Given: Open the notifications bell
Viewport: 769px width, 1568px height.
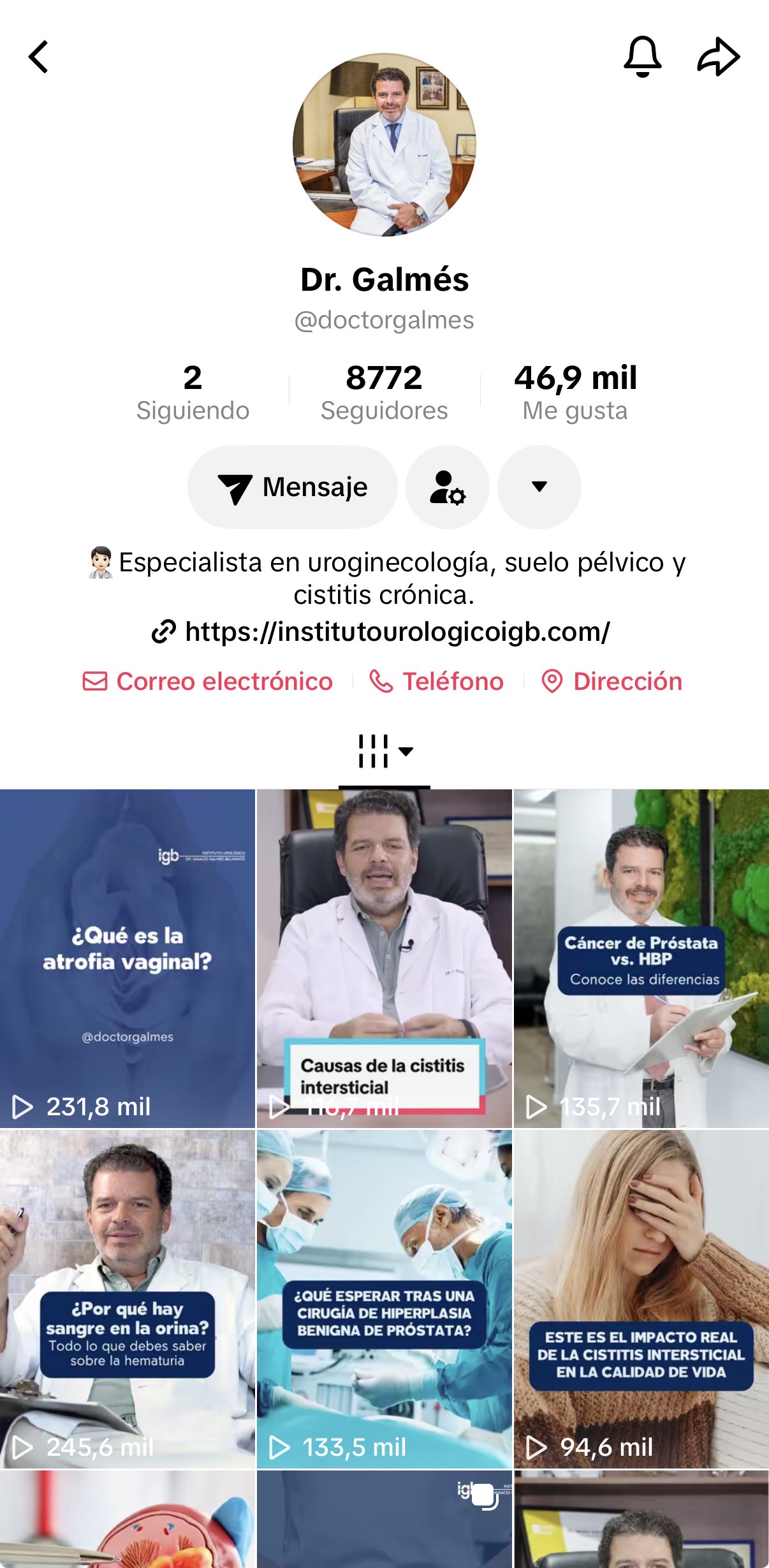Looking at the screenshot, I should [642, 57].
